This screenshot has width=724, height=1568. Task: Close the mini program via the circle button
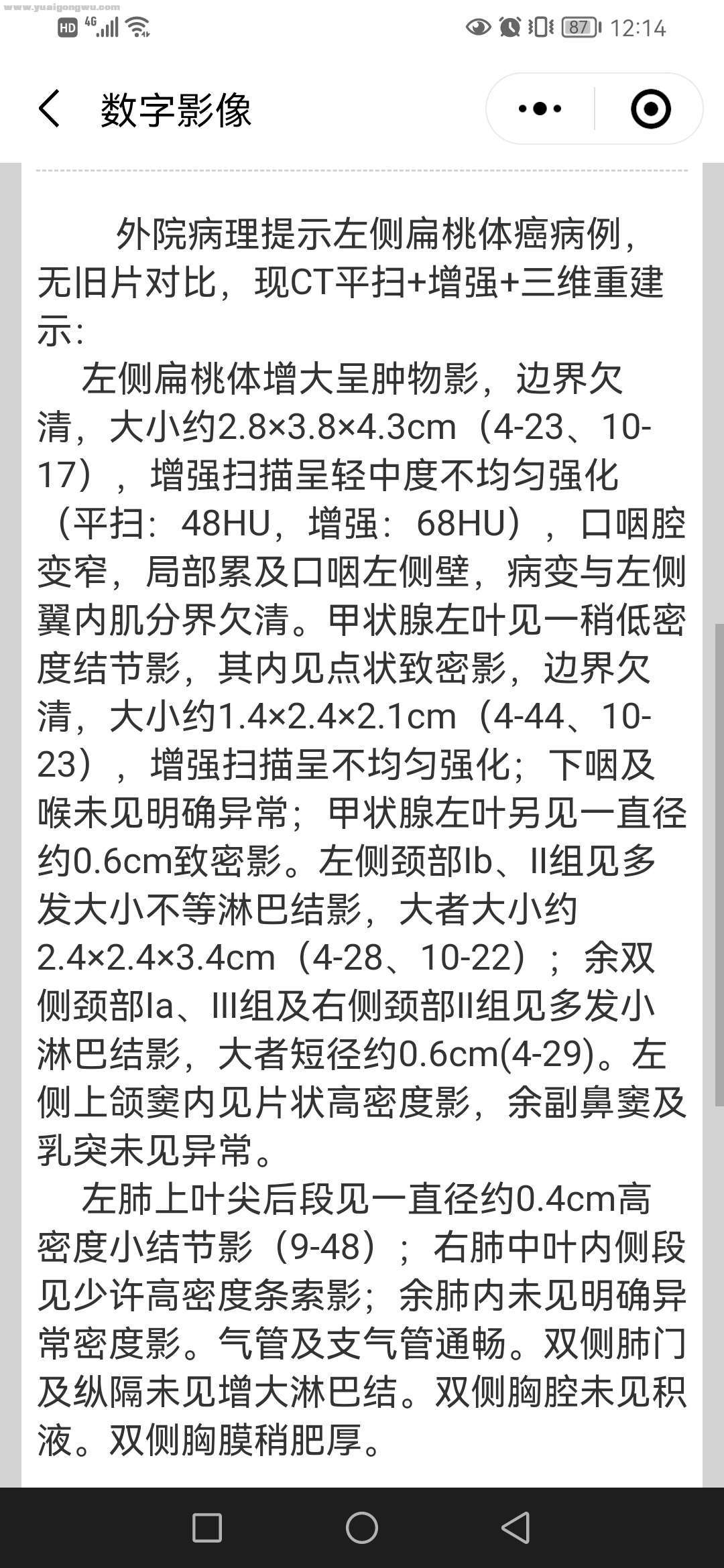click(x=650, y=109)
